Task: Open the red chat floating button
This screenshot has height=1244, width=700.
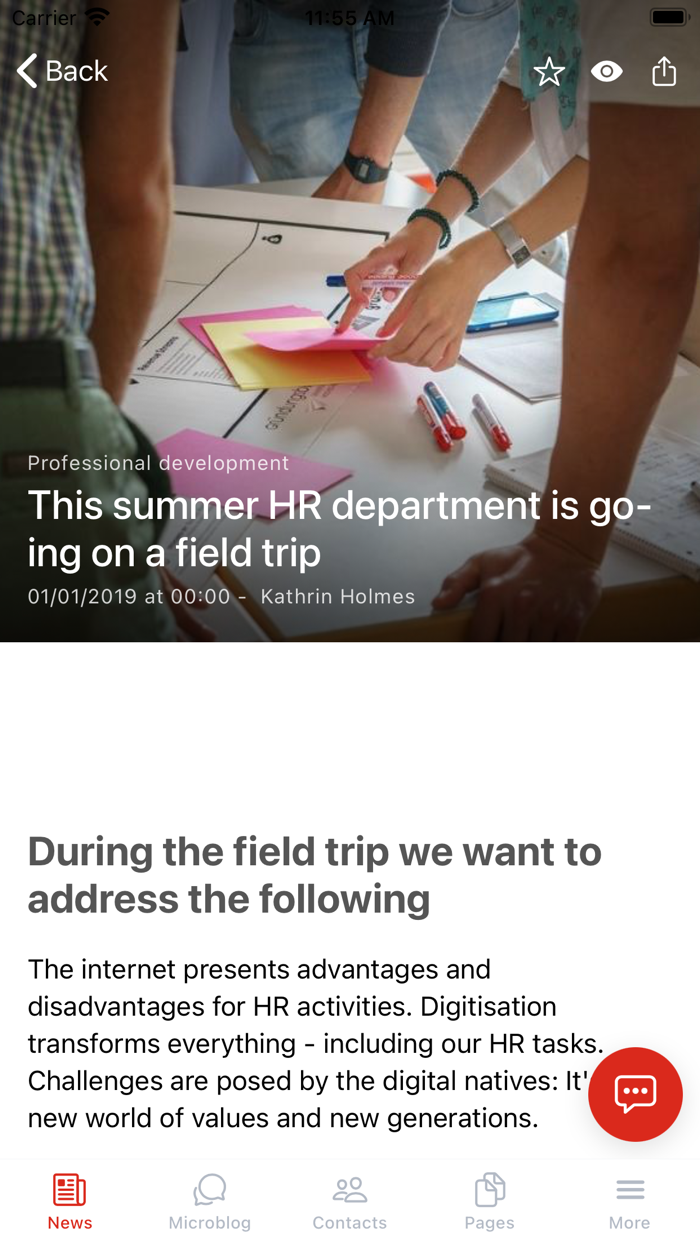Action: 635,1094
